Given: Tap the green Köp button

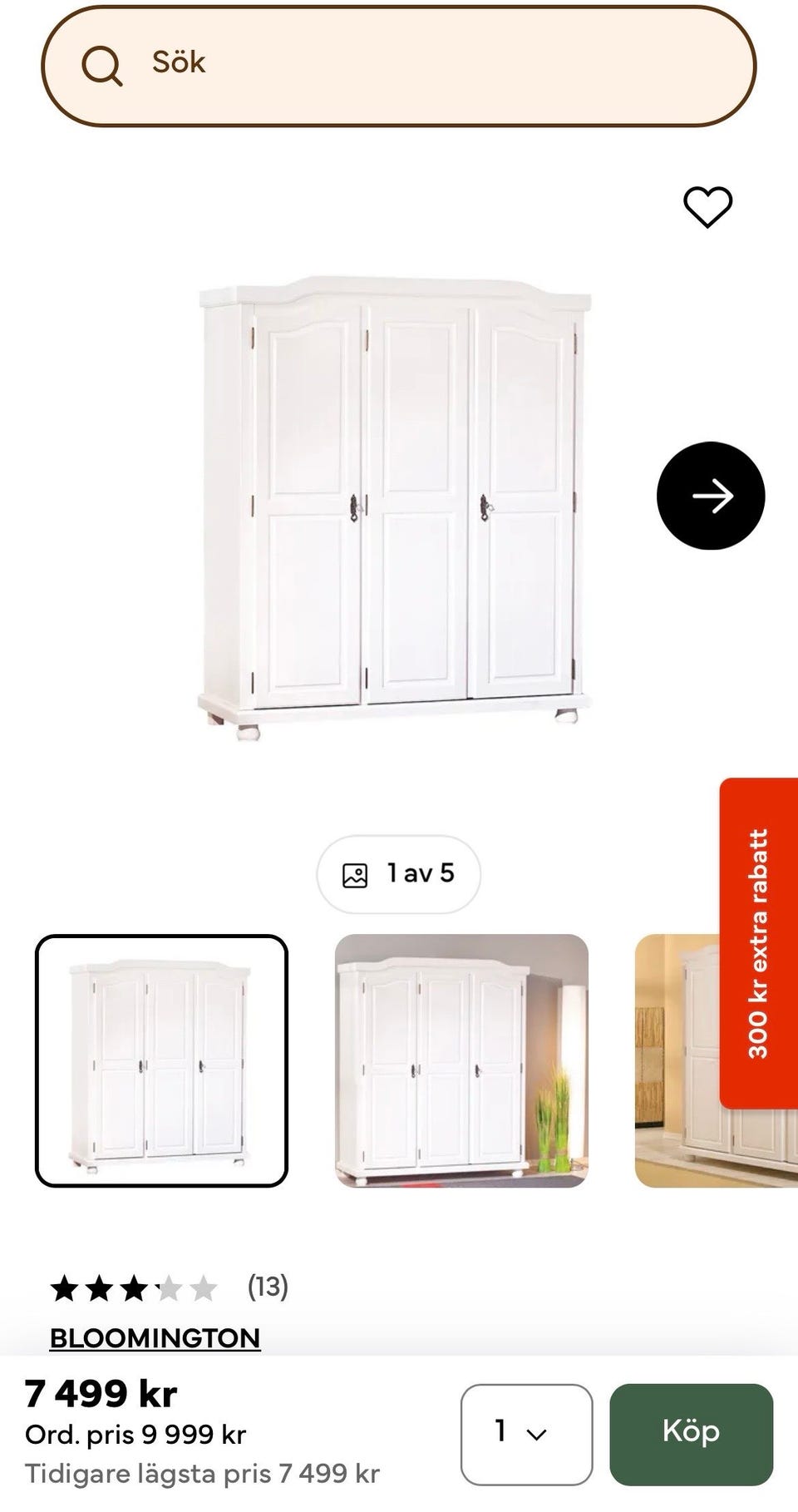Looking at the screenshot, I should click(692, 1435).
